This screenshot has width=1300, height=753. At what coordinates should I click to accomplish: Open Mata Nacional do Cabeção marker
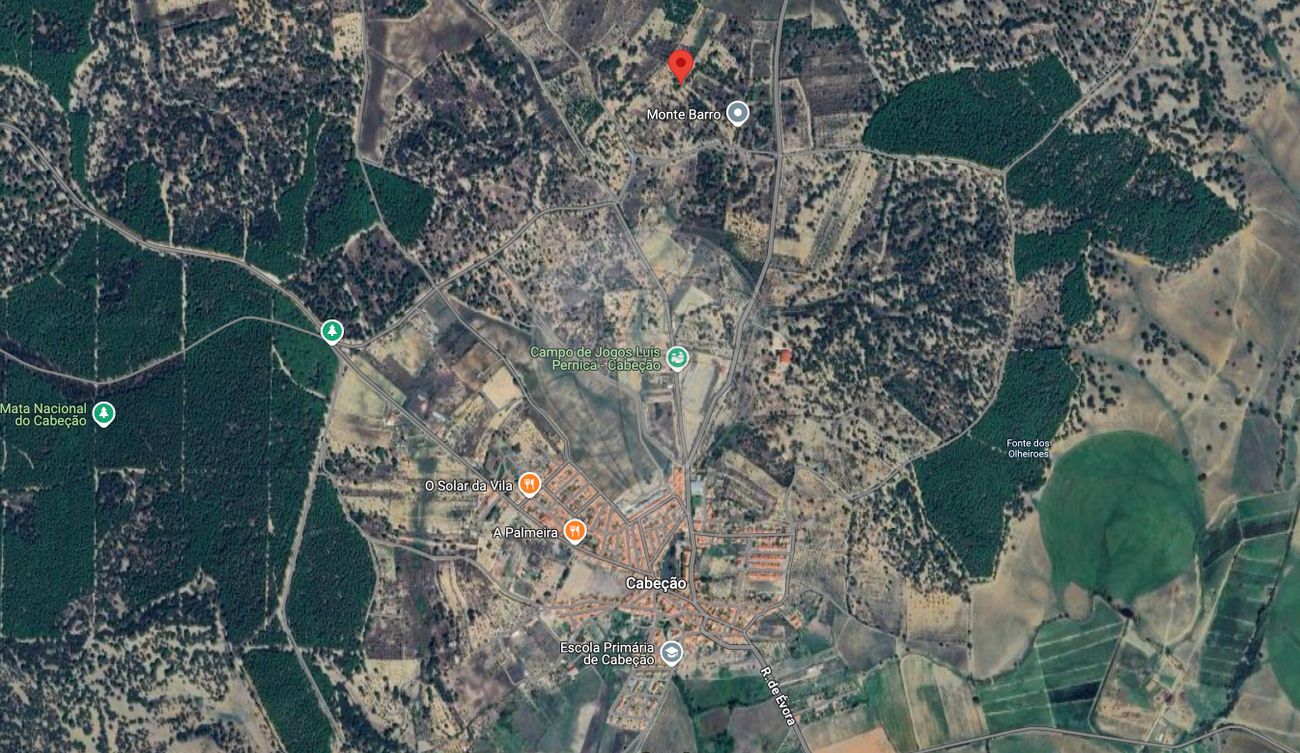(103, 413)
